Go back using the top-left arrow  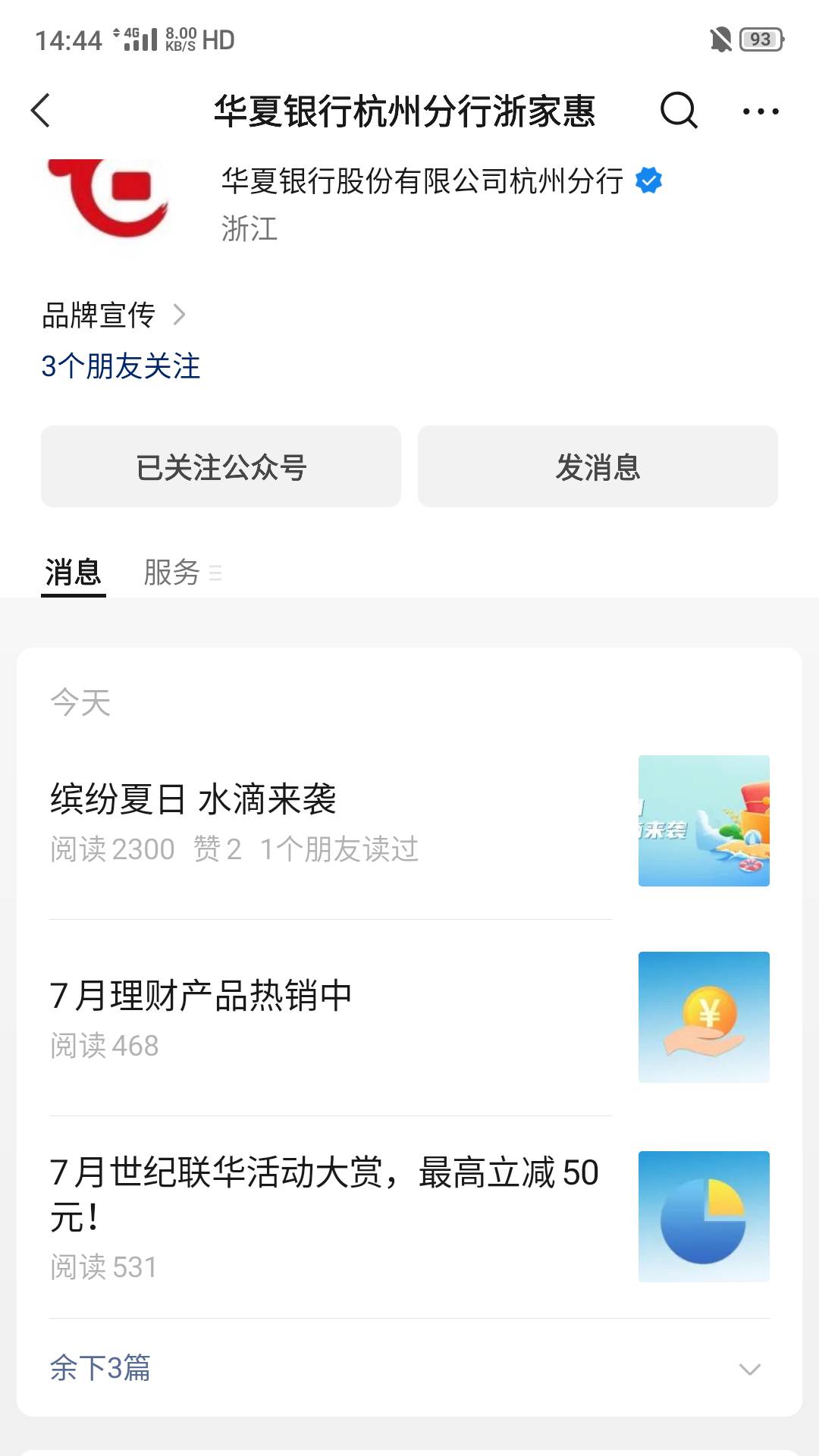coord(42,111)
